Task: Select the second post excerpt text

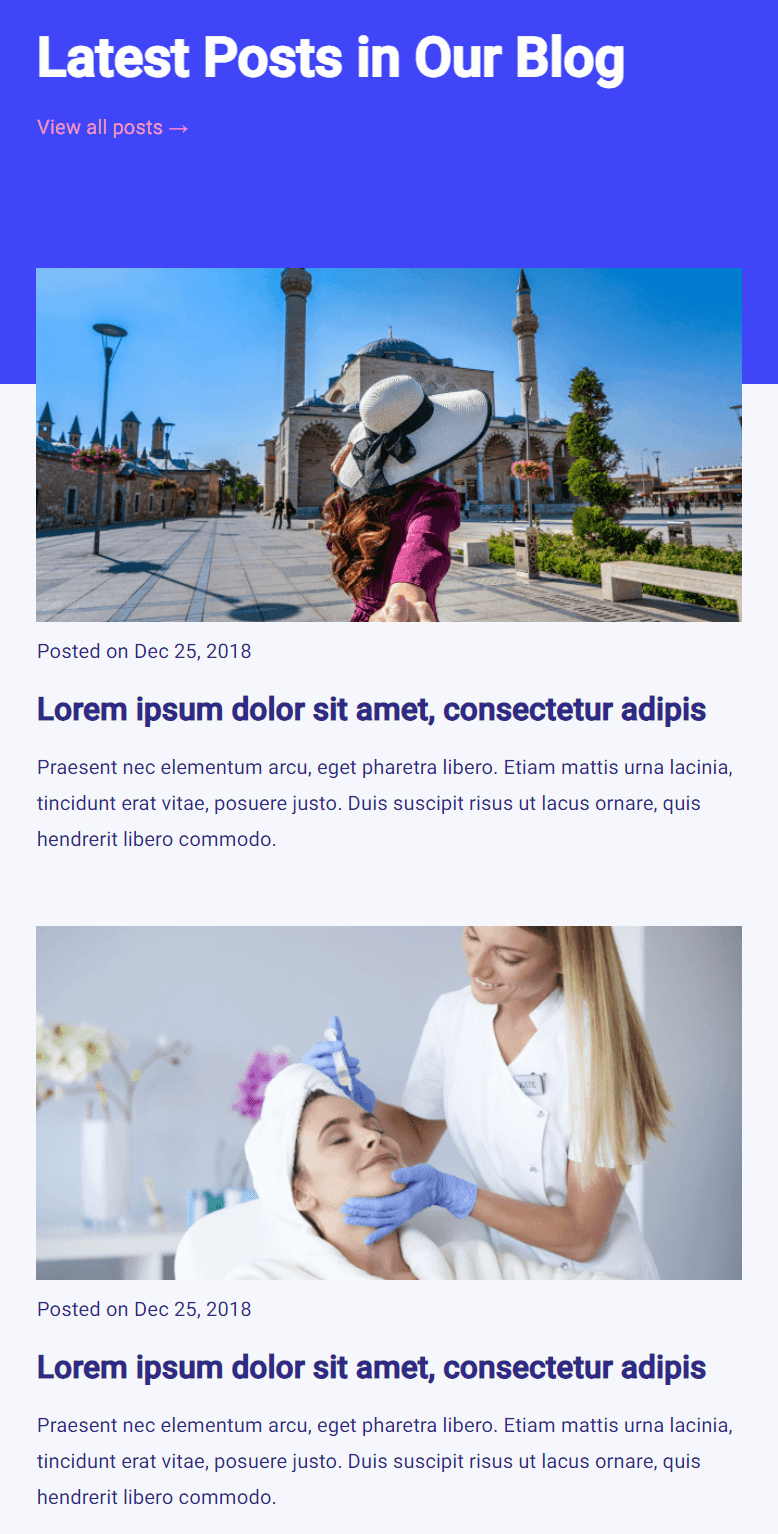Action: (384, 1460)
